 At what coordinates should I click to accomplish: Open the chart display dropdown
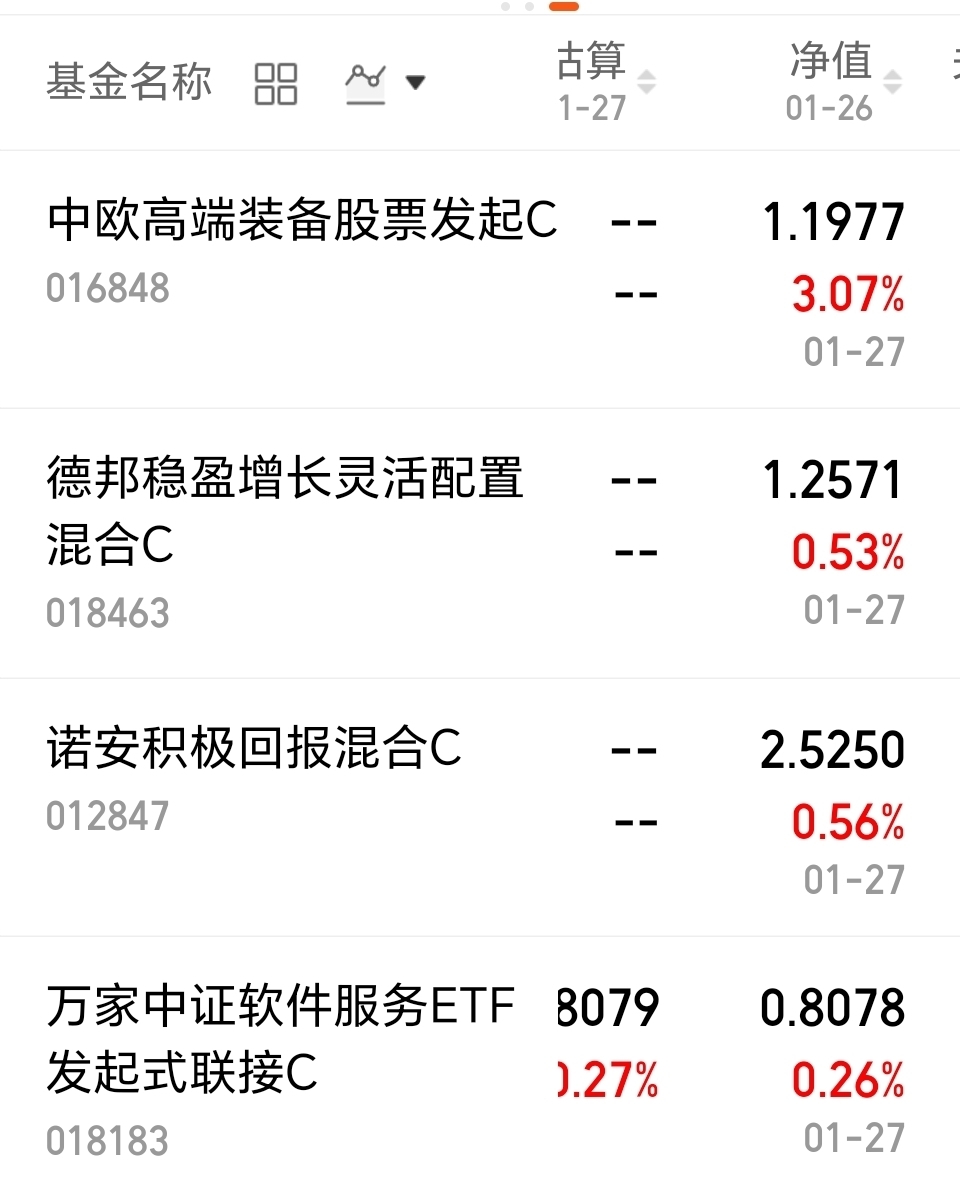[x=385, y=82]
